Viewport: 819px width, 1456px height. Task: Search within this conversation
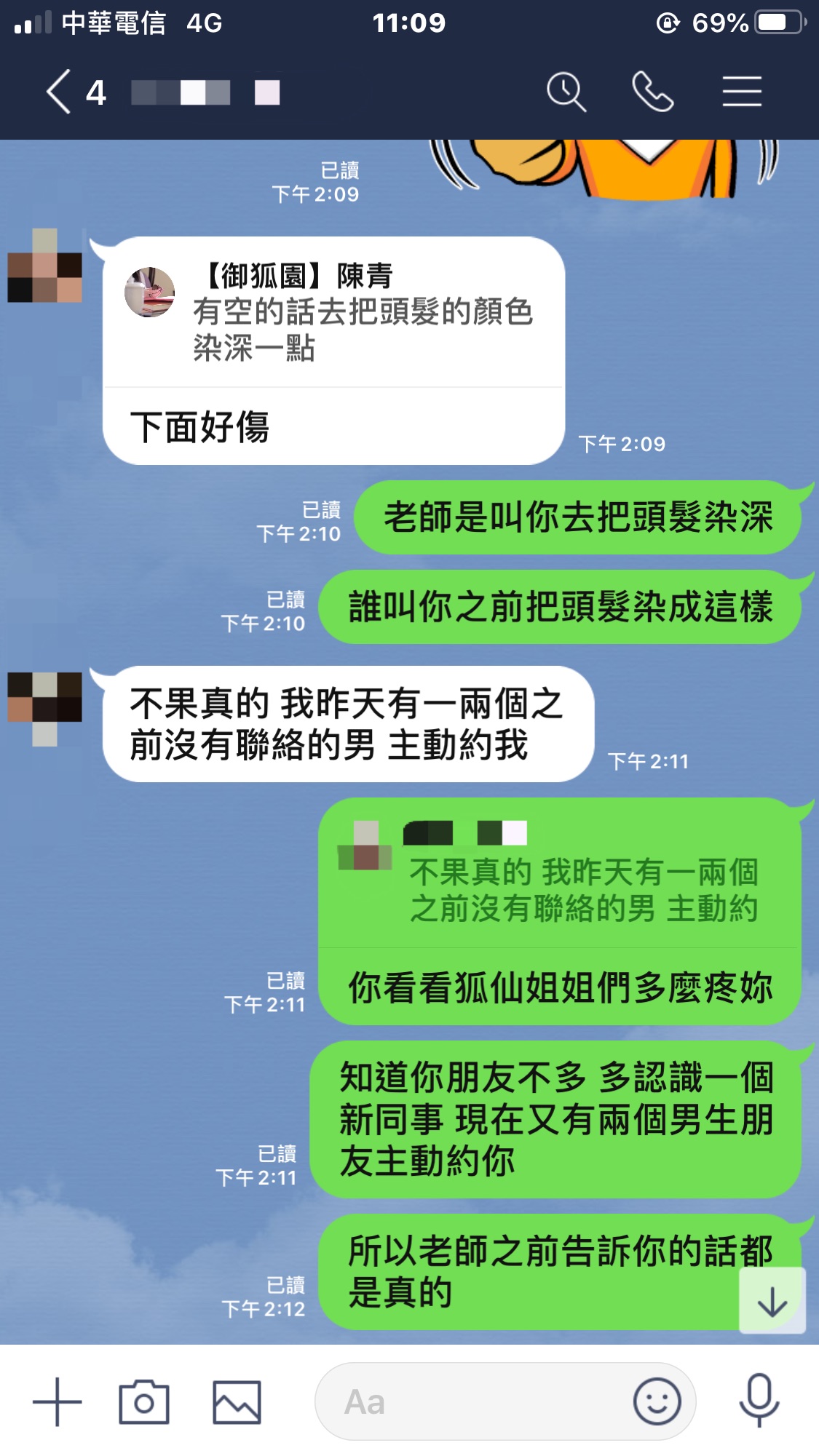click(x=566, y=92)
